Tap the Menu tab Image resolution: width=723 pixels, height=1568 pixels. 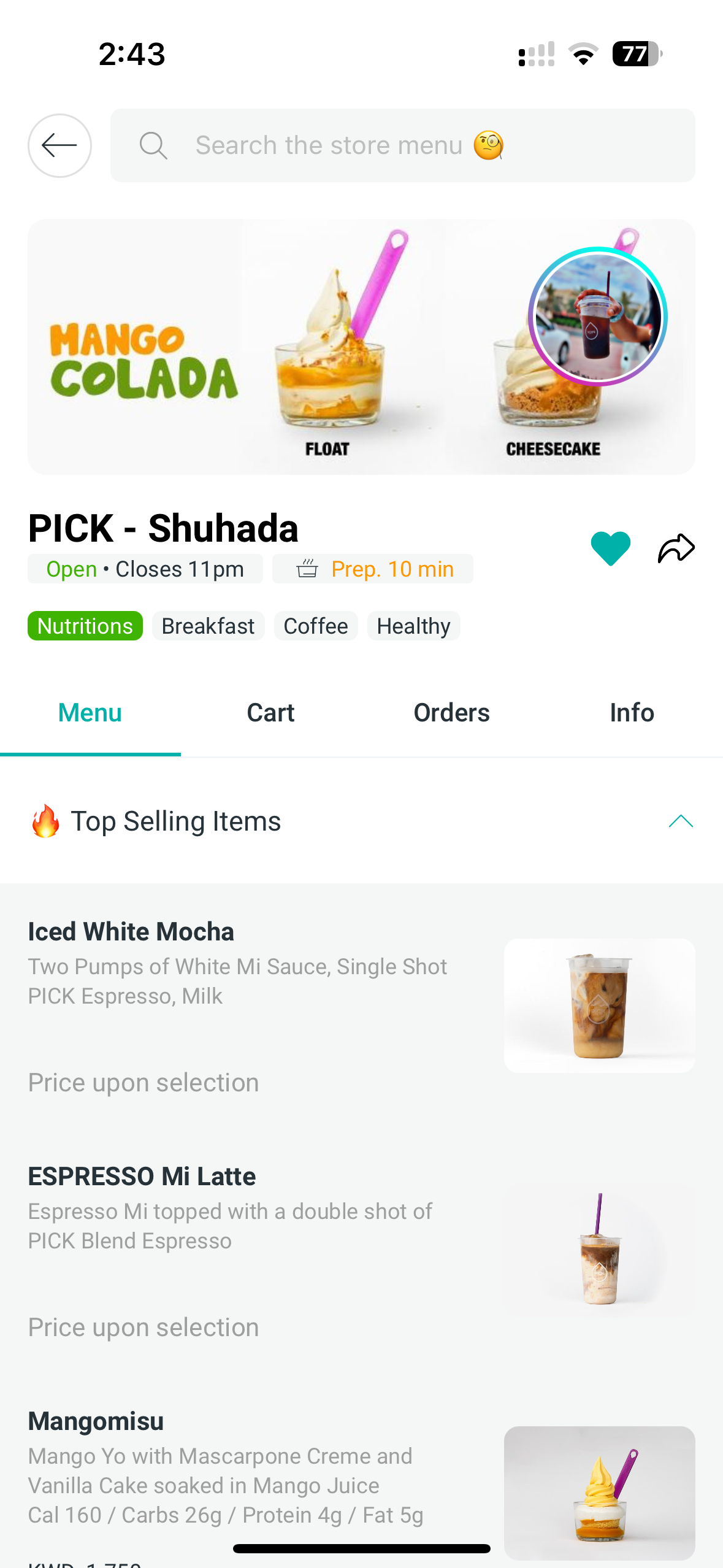(90, 713)
